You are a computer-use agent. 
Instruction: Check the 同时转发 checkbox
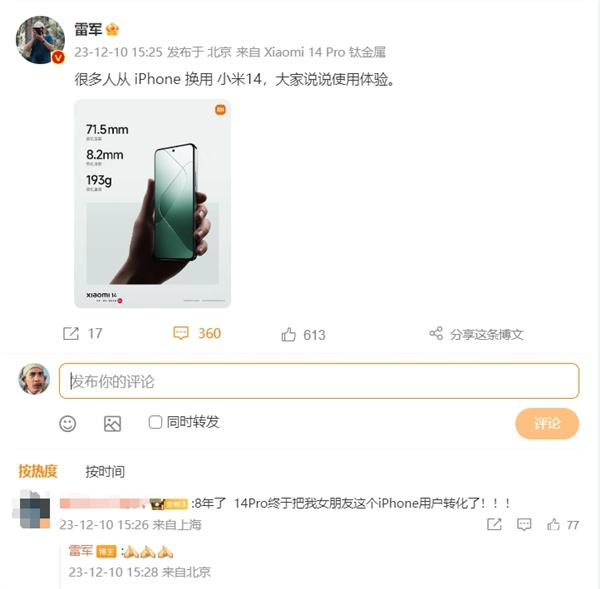coord(156,422)
